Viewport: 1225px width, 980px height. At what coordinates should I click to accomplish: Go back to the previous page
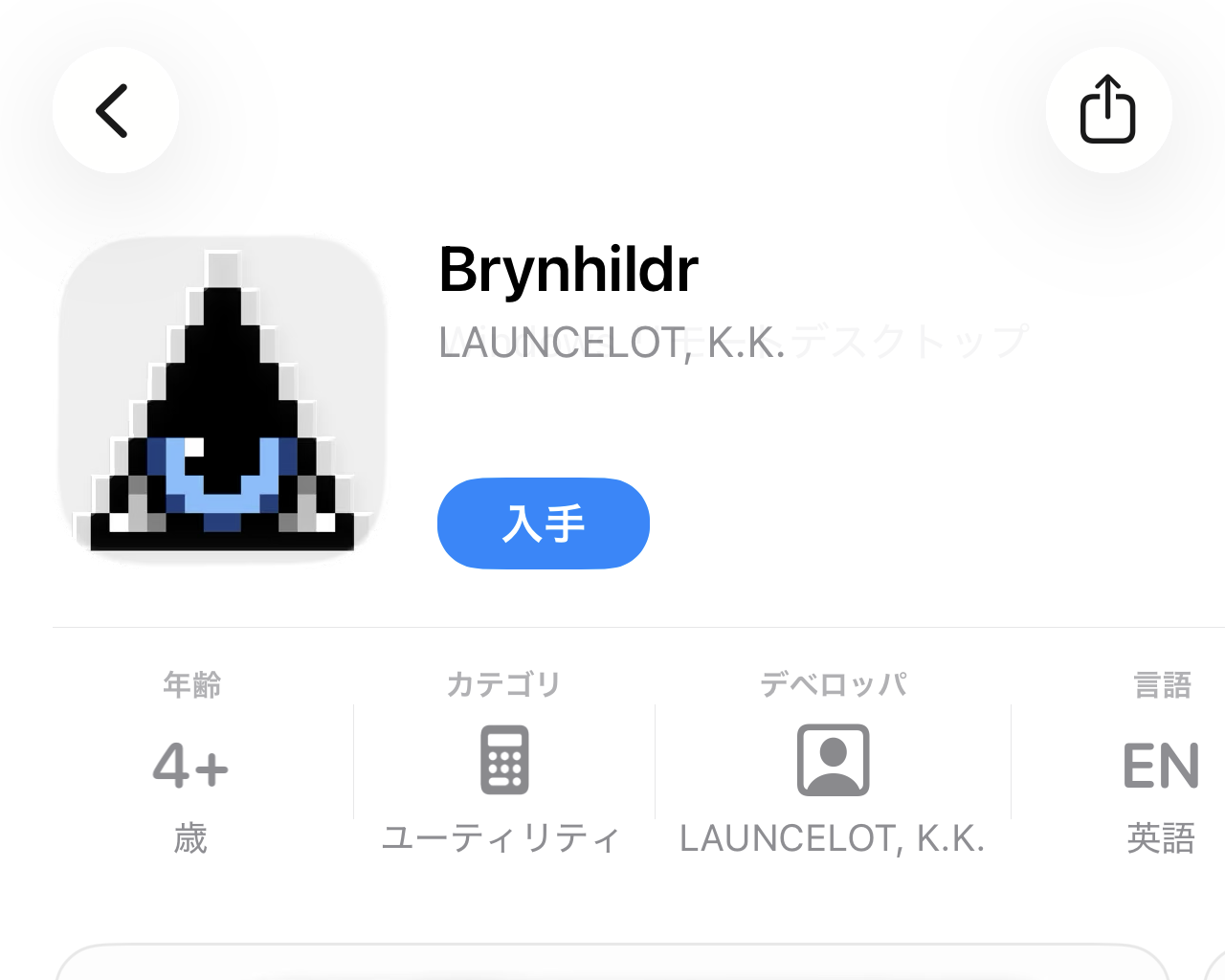(115, 110)
